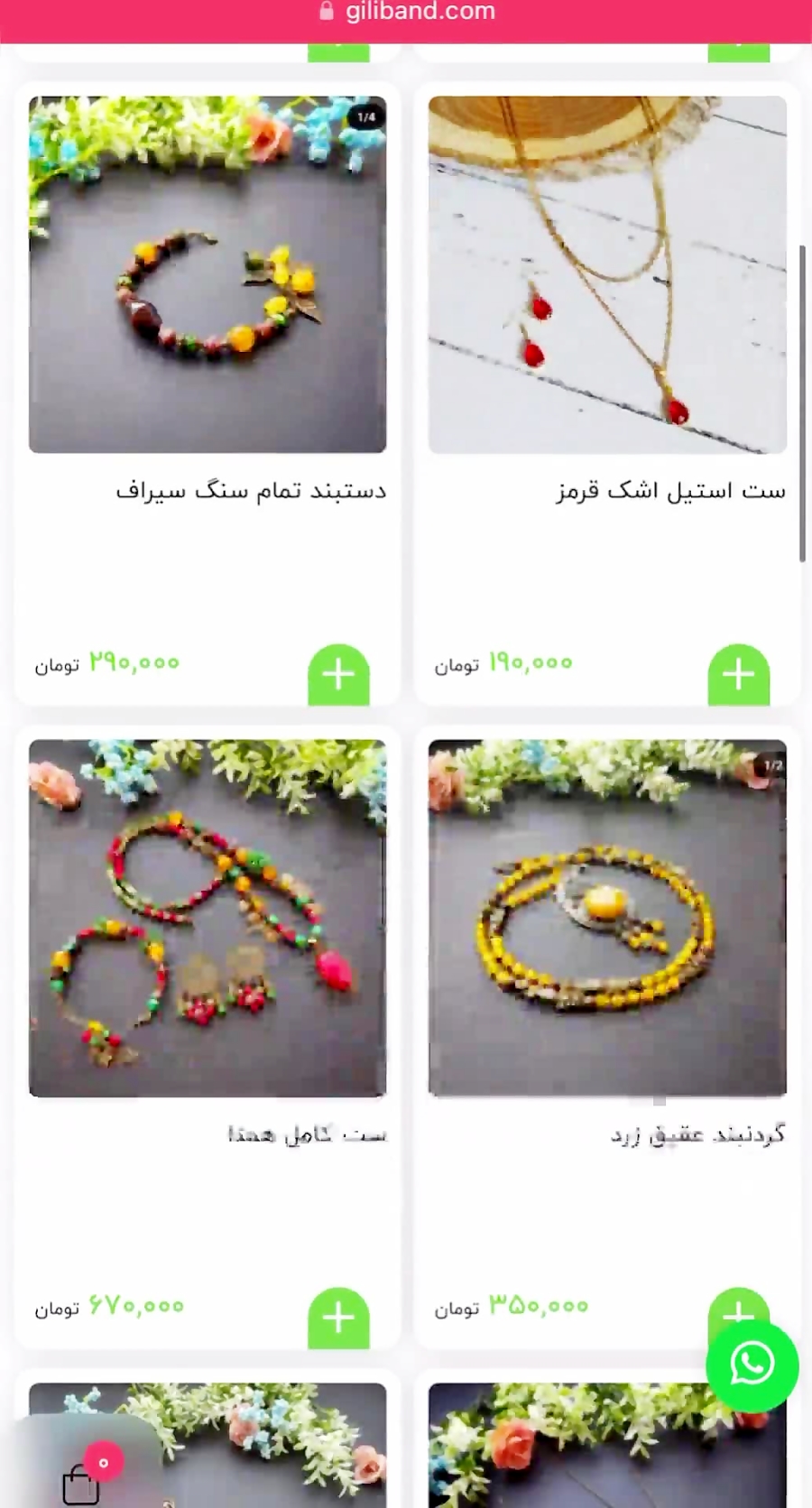
Task: Tap the giliband.com address bar
Action: [x=406, y=13]
